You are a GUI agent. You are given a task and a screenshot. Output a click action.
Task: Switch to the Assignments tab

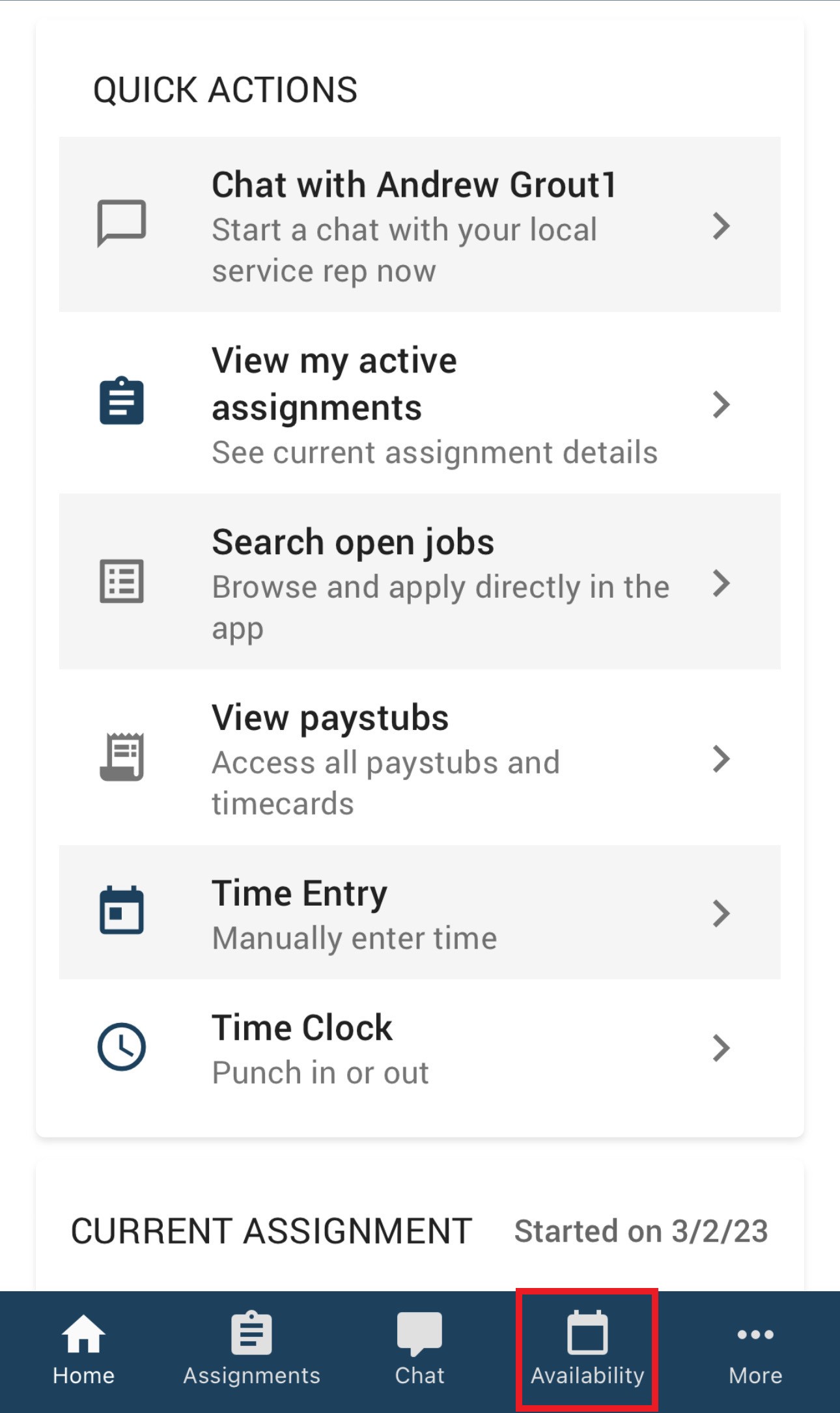point(251,1350)
